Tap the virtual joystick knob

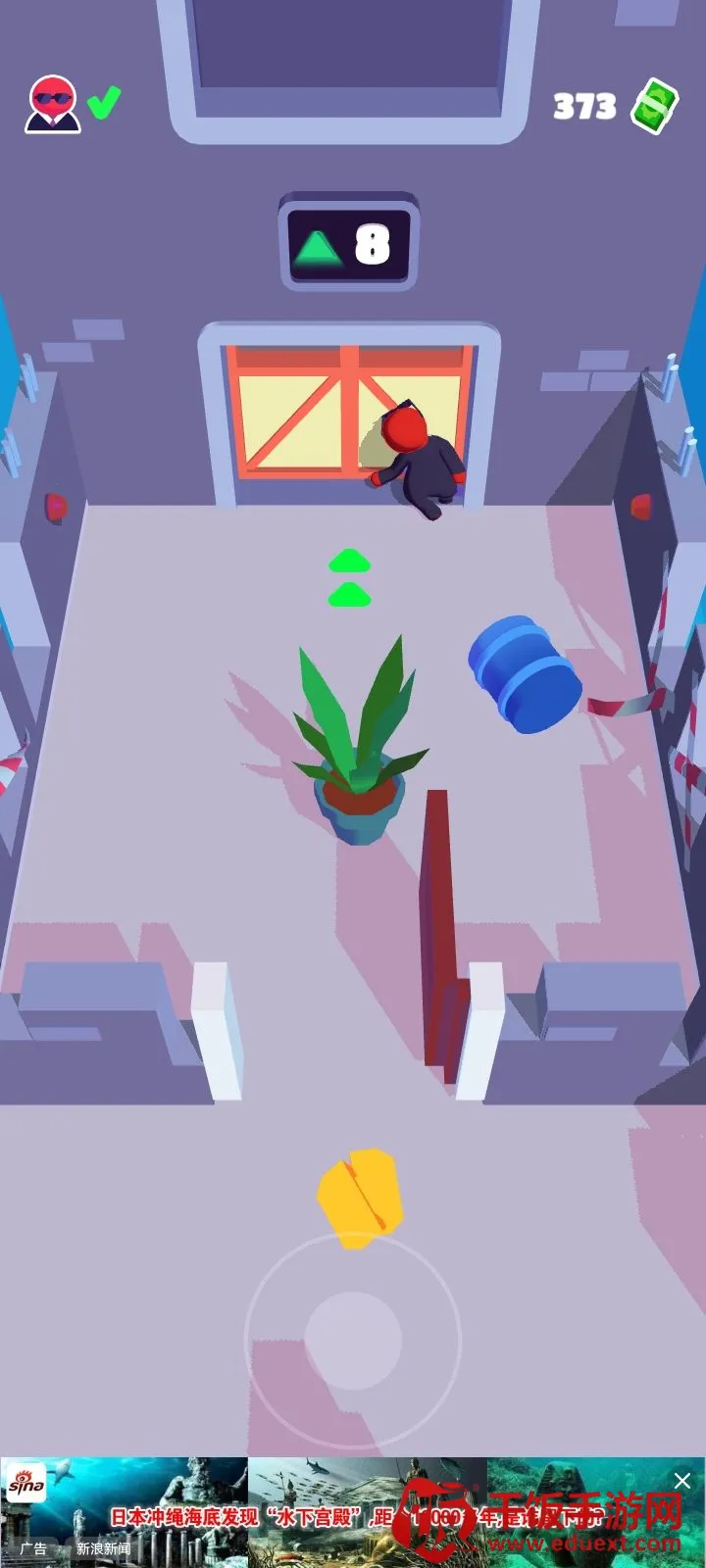click(x=353, y=1339)
